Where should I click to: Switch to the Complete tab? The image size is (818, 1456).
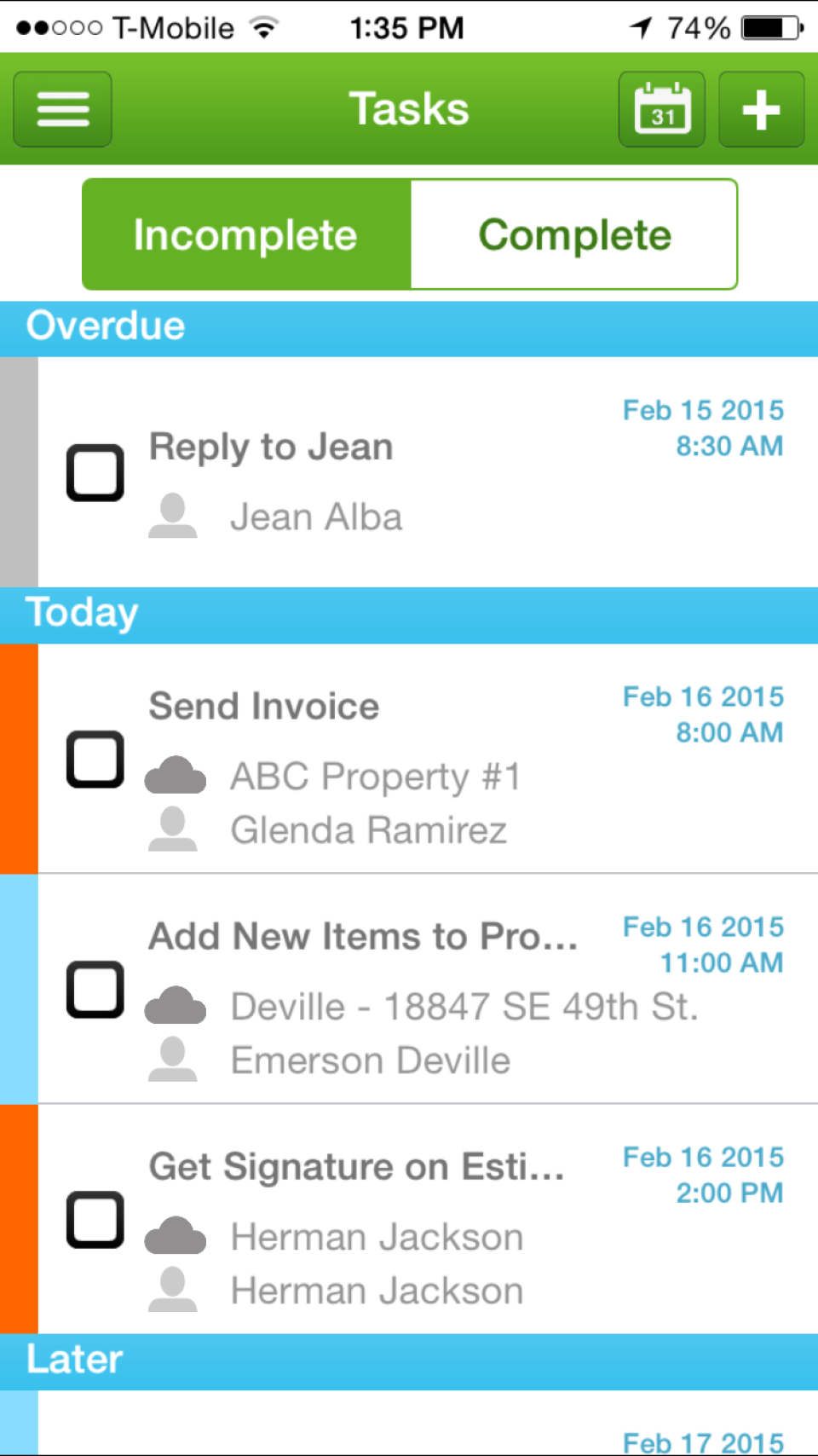coord(574,234)
